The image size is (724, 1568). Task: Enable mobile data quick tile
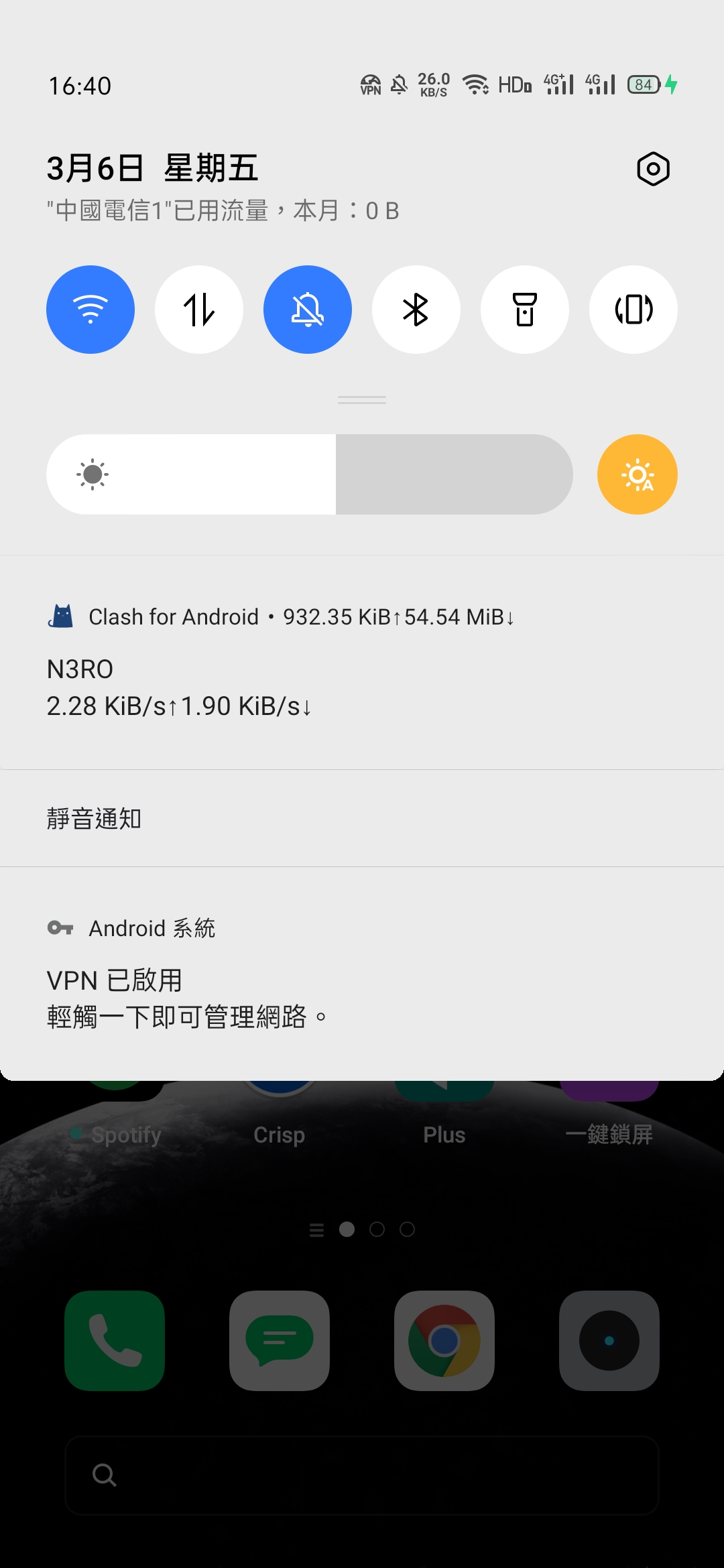point(199,309)
